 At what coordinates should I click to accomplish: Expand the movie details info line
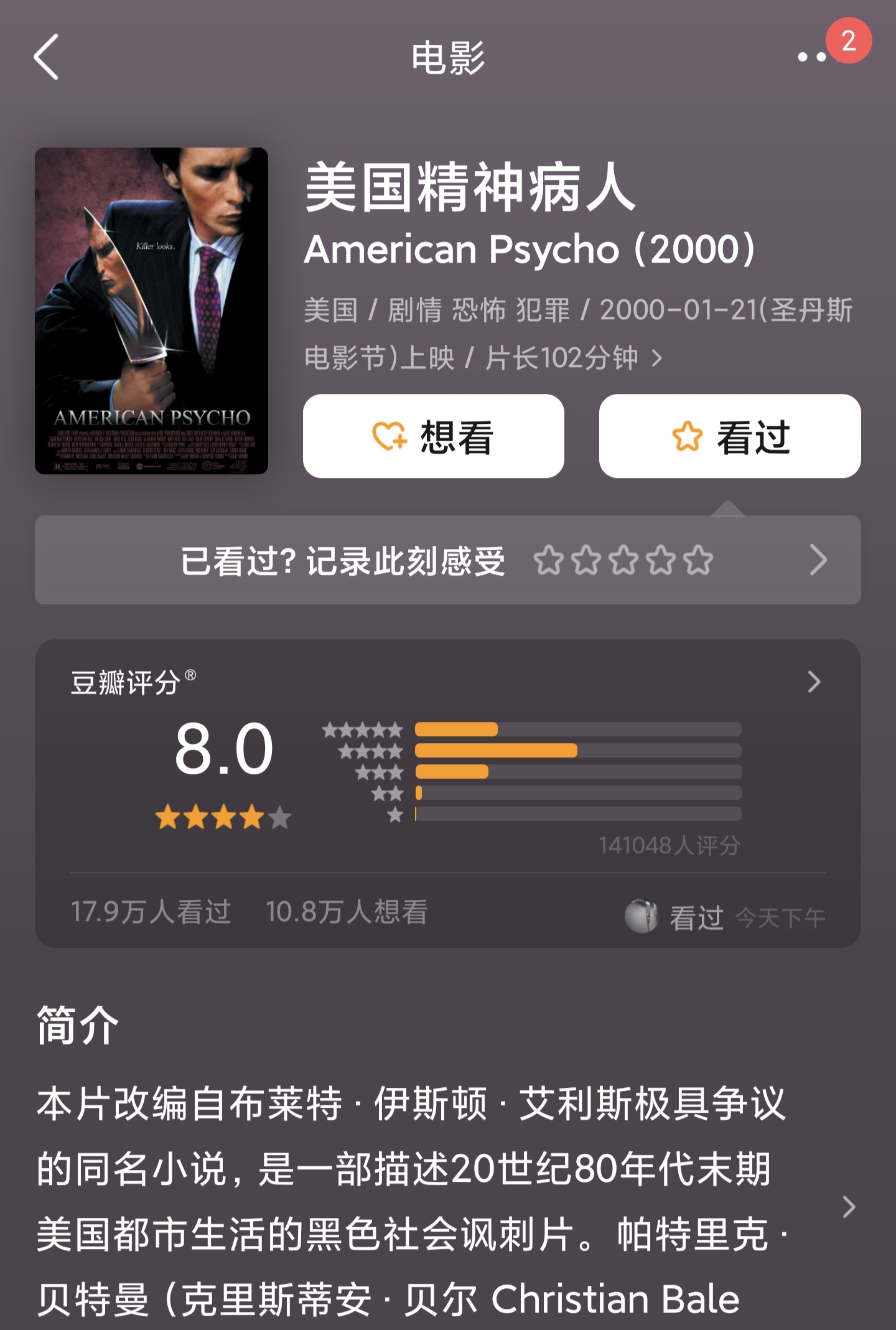[x=656, y=358]
